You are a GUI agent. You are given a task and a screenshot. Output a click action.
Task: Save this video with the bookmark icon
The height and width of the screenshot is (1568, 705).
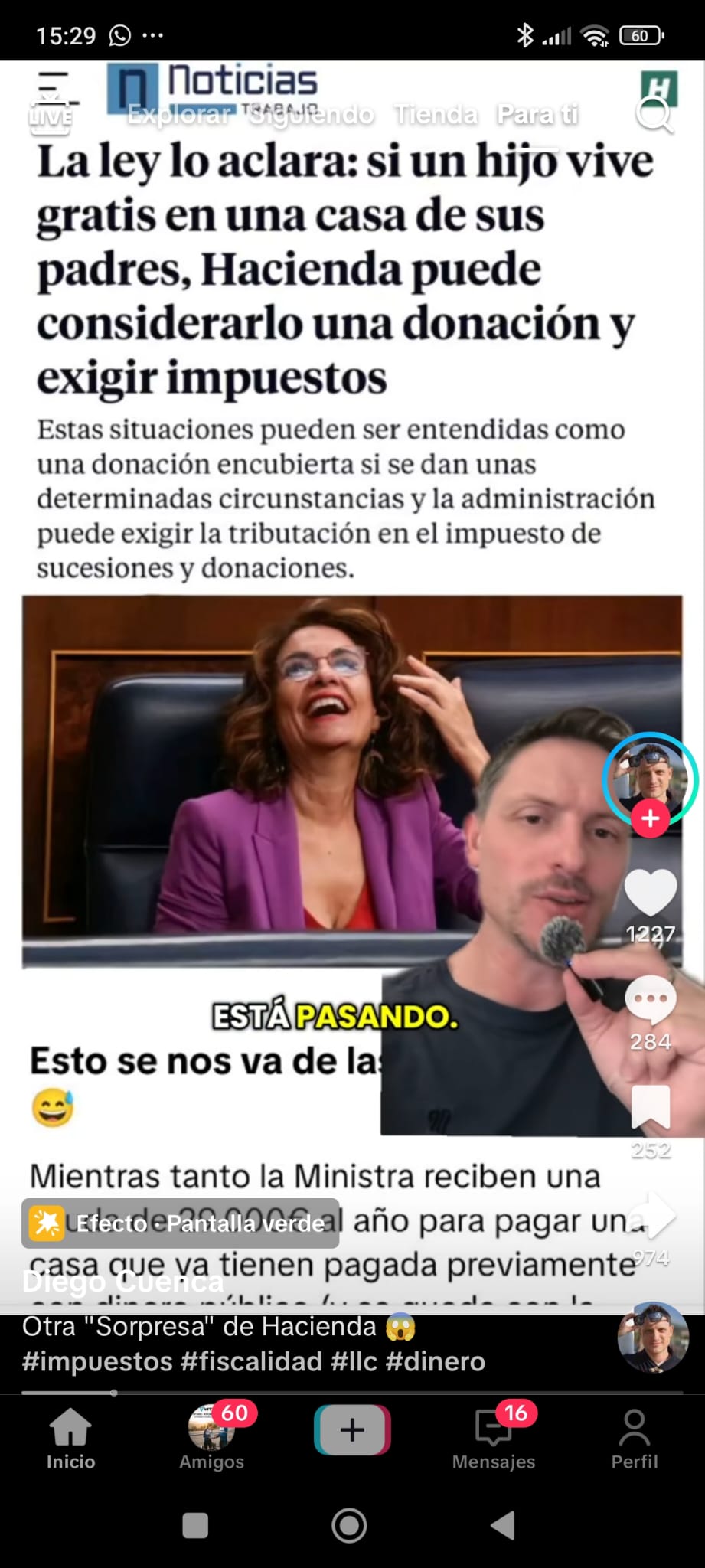click(x=650, y=1107)
